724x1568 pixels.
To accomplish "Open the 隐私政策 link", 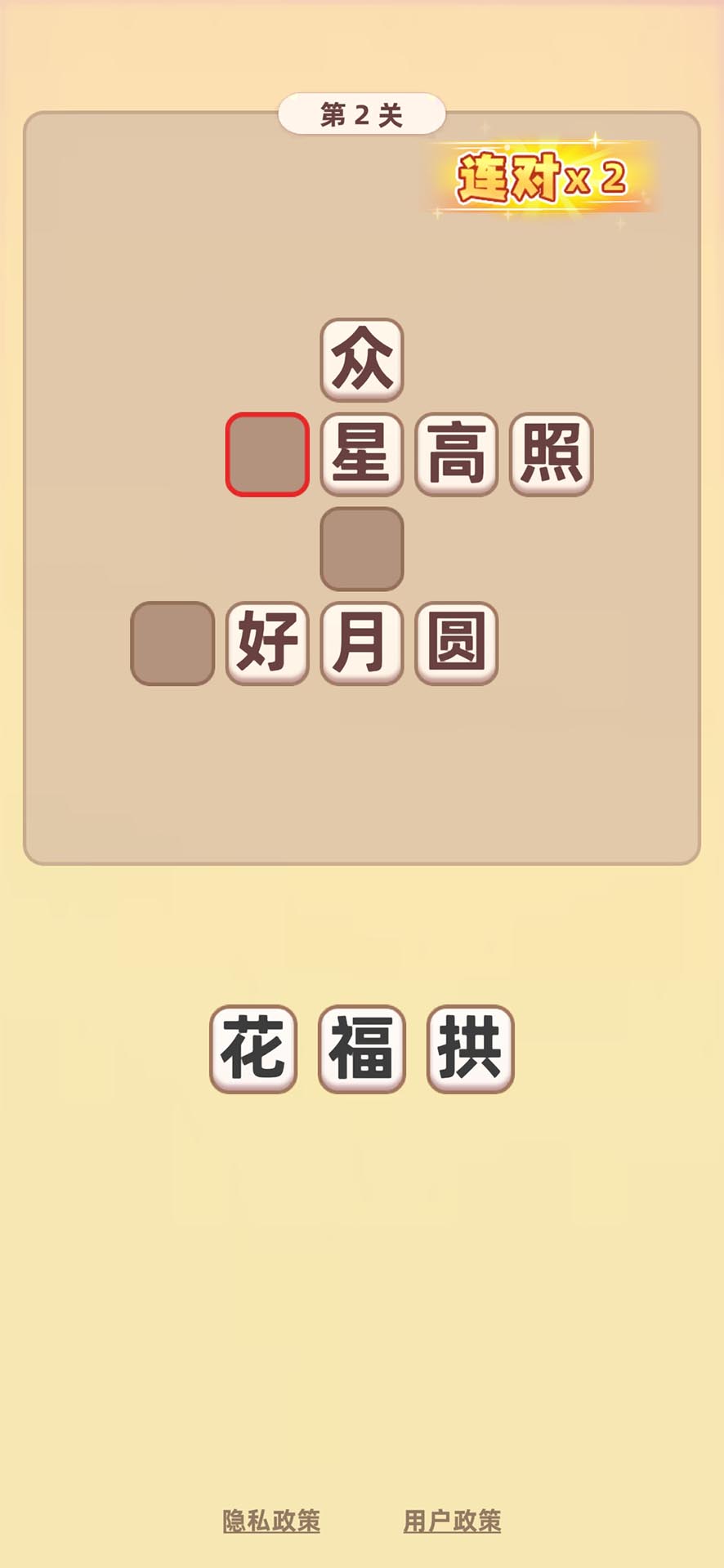I will [x=271, y=1521].
